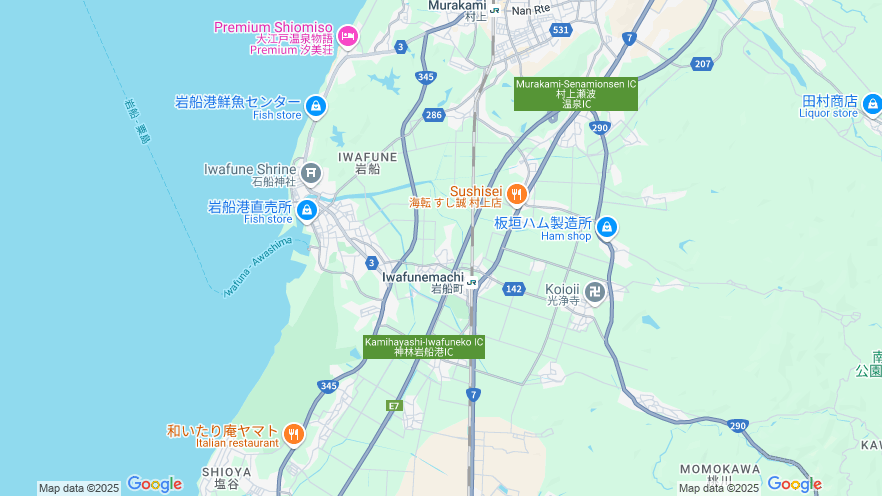Select the 岩船港鮮魚センター Fish store pin
882x496 pixels.
pos(316,105)
